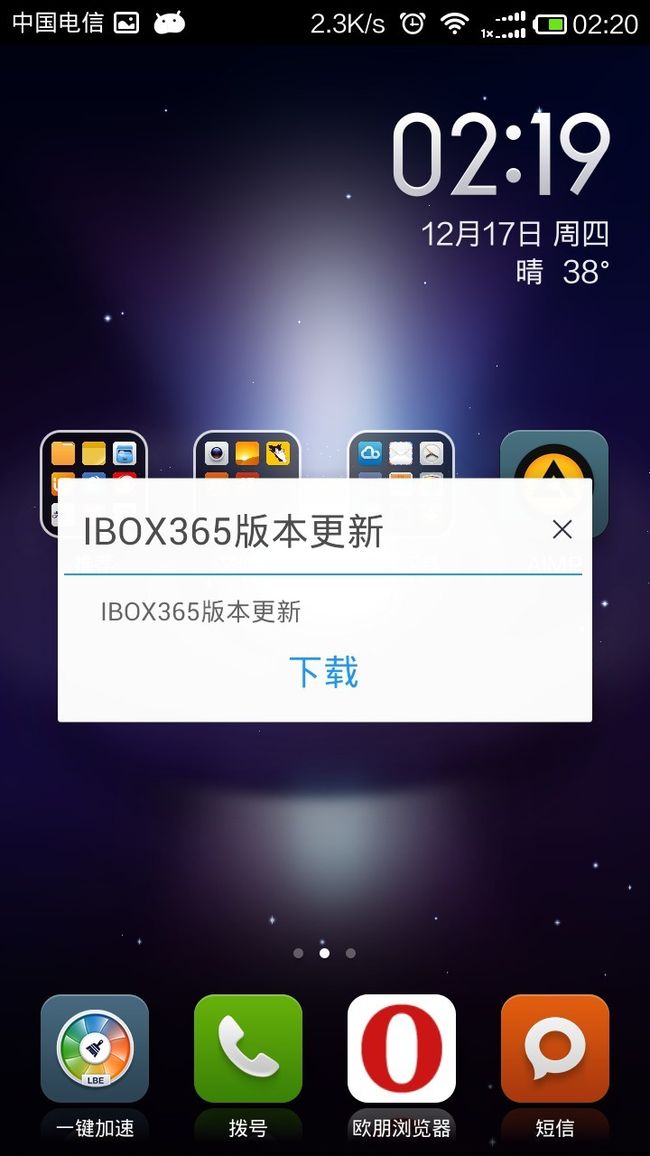Tap 下载 to download the IBOX365 update
650x1156 pixels.
324,672
